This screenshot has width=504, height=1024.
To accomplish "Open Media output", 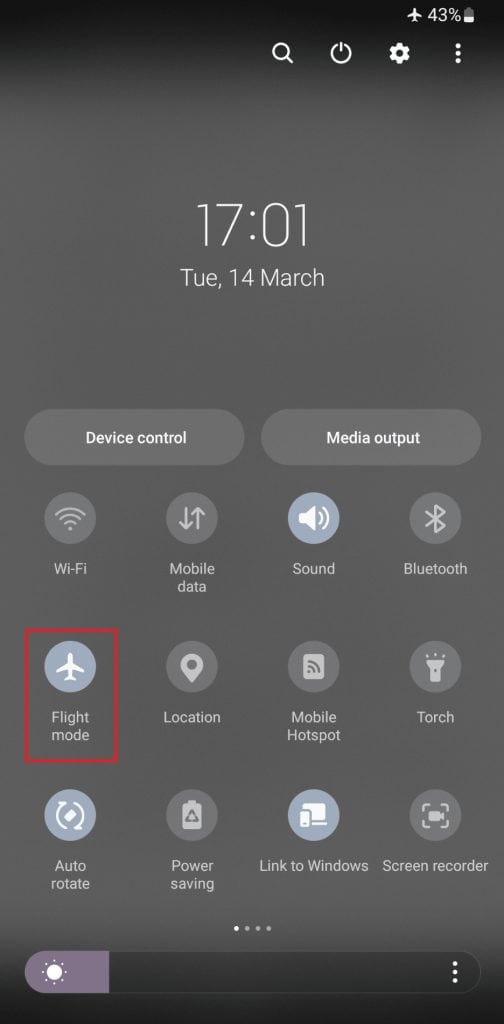I will click(372, 438).
